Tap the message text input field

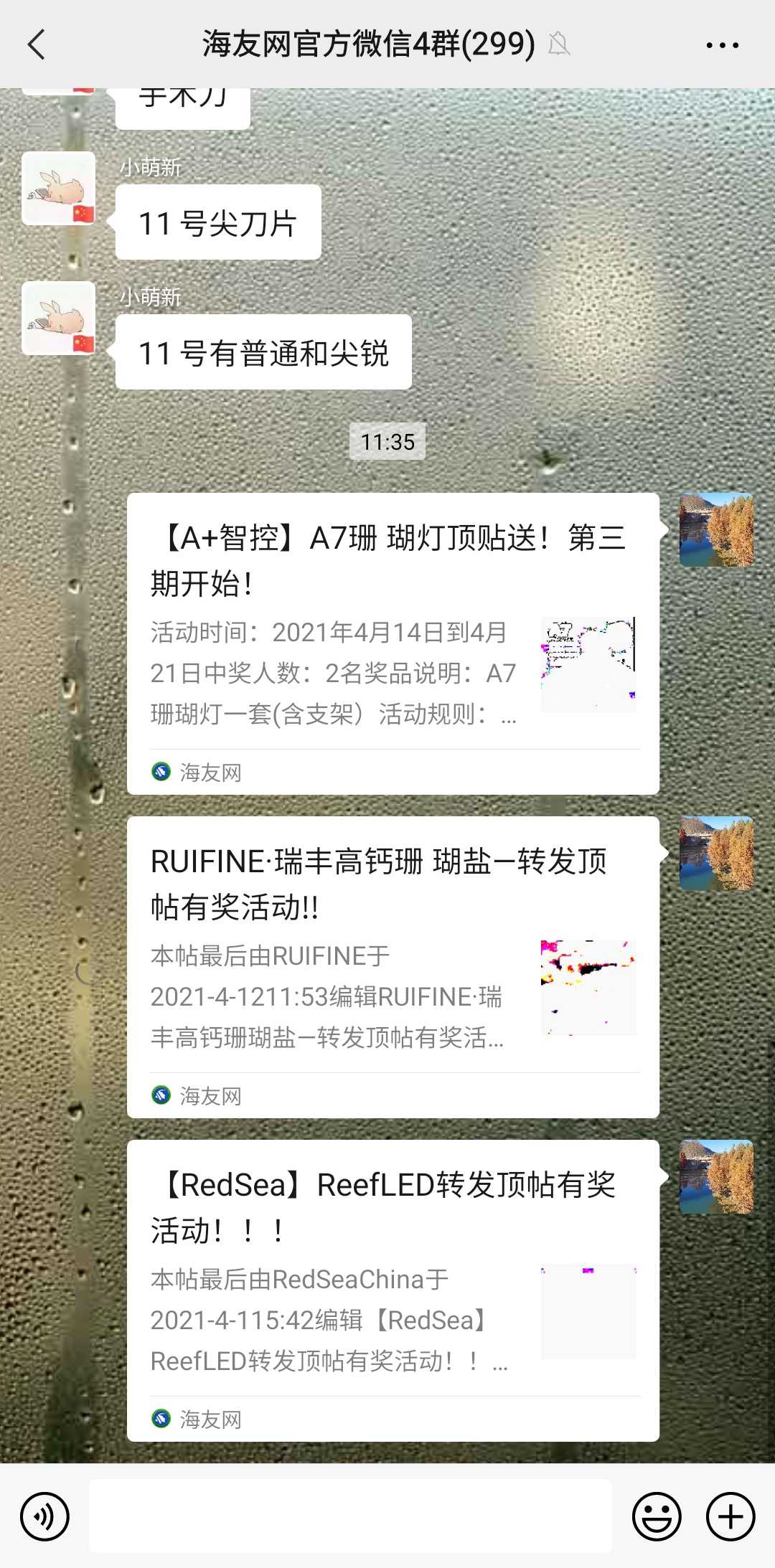350,1516
